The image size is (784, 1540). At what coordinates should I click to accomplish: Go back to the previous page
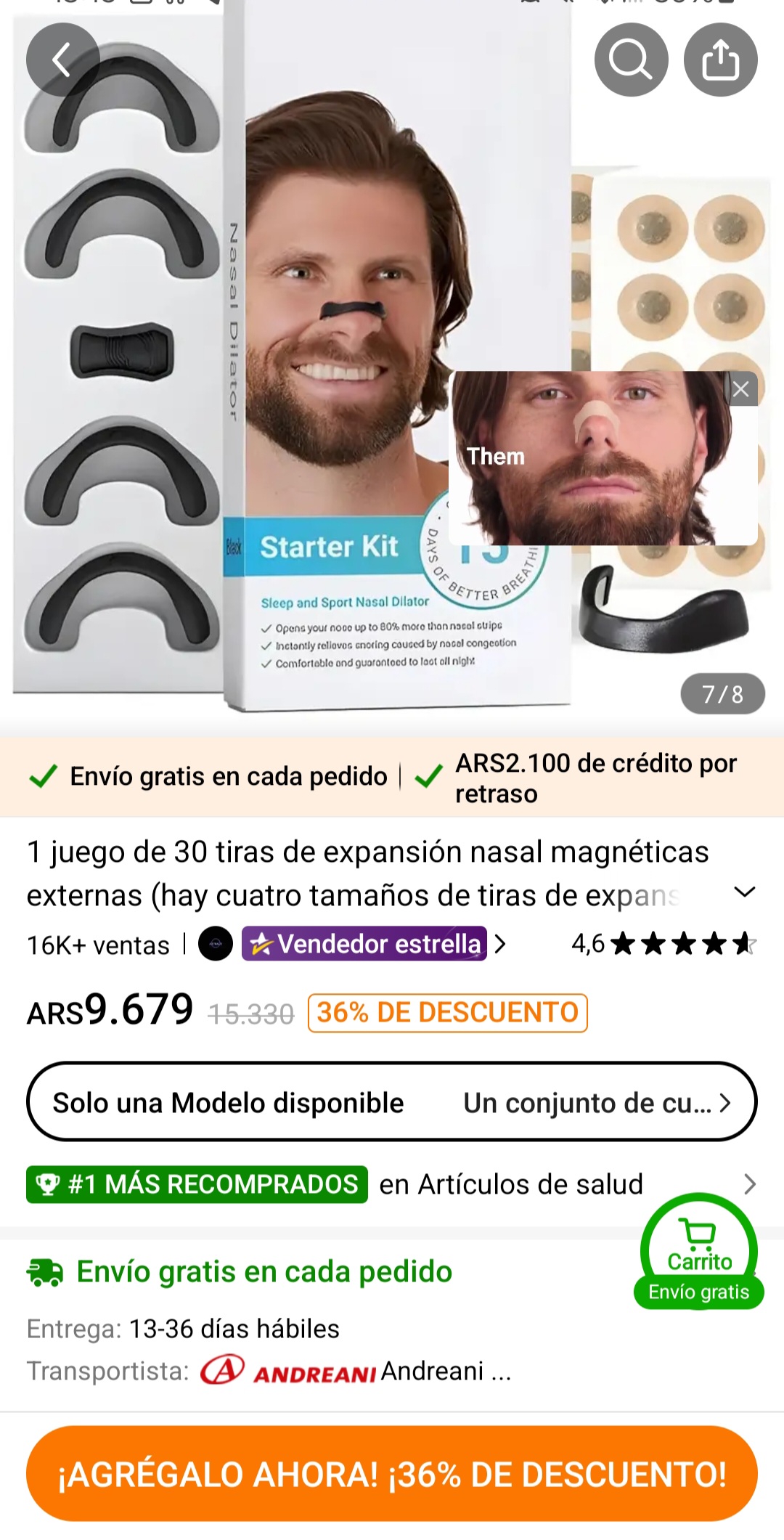coord(62,60)
